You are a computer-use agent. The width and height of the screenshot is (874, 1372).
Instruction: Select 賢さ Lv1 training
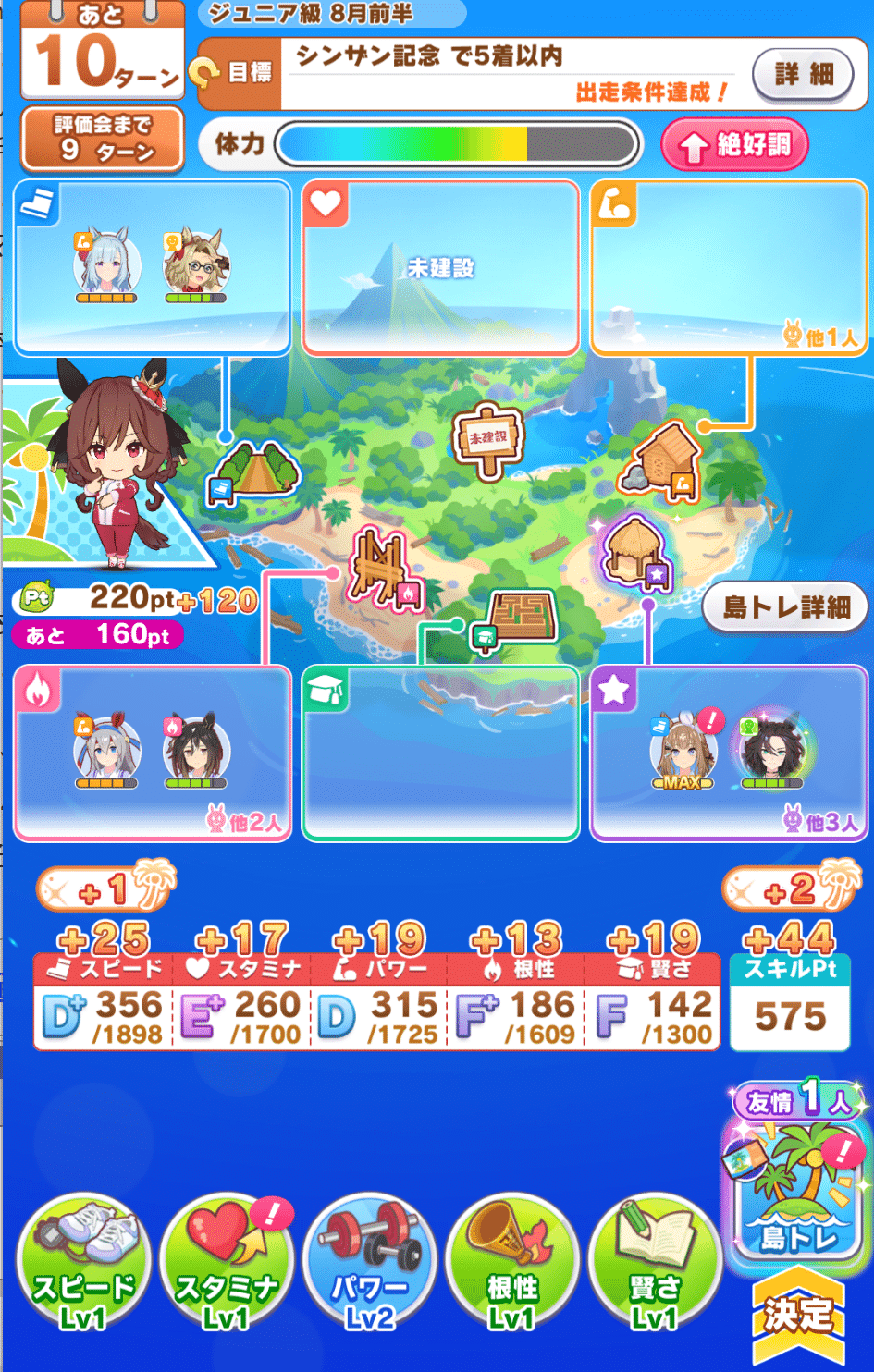654,1261
